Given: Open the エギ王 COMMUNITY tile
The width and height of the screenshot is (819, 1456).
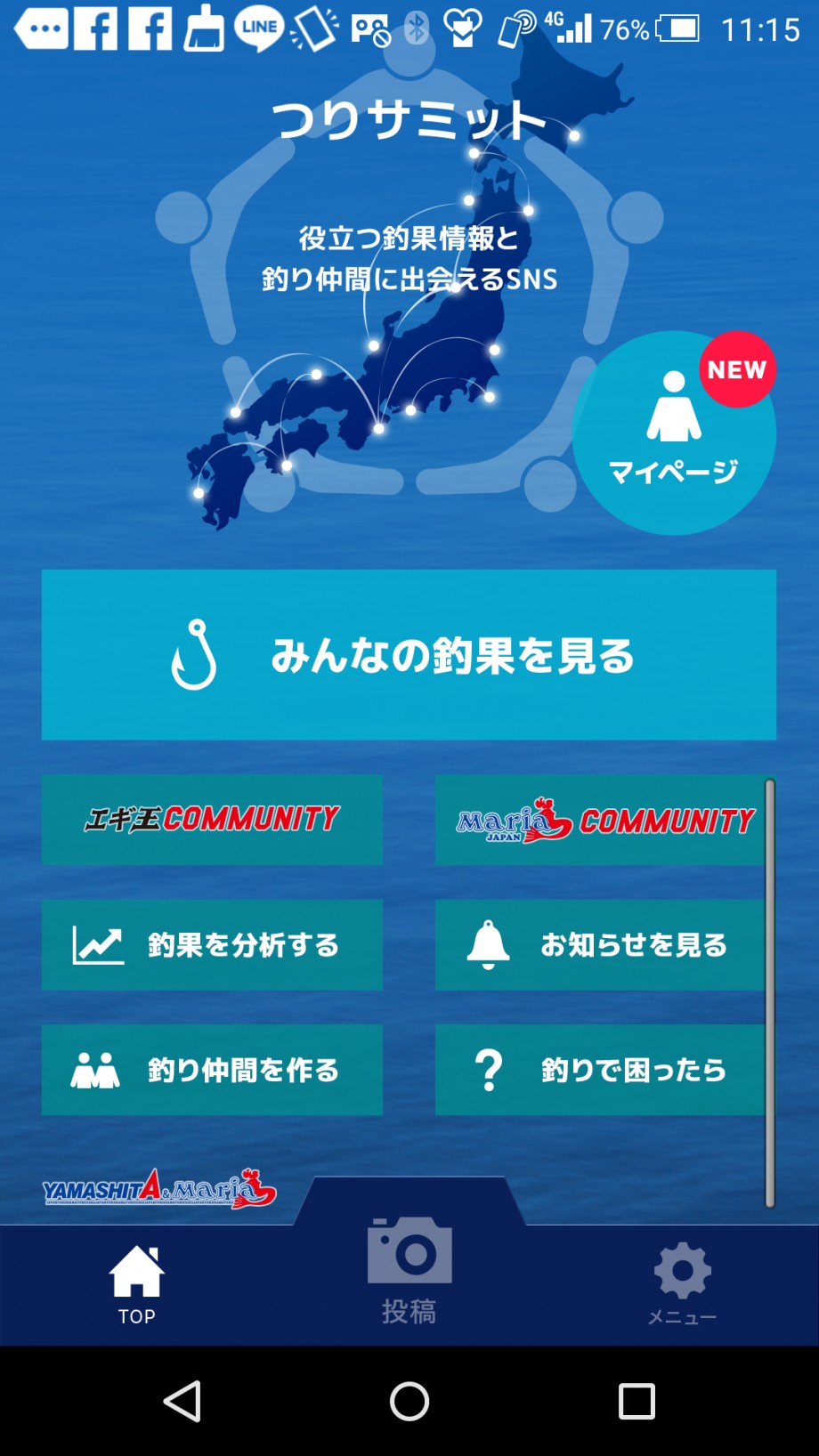Looking at the screenshot, I should [x=212, y=820].
